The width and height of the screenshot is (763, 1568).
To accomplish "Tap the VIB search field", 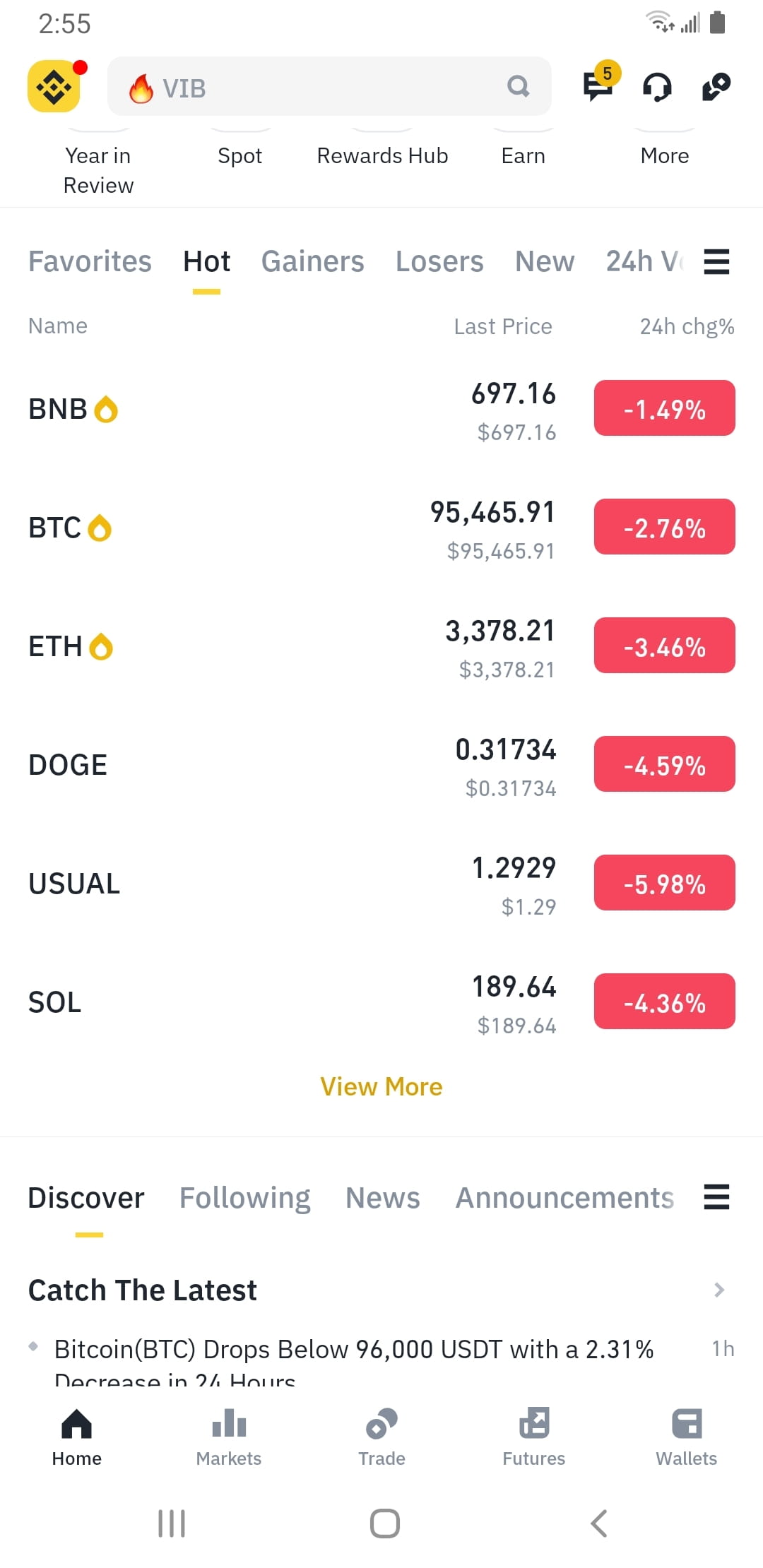I will 329,86.
